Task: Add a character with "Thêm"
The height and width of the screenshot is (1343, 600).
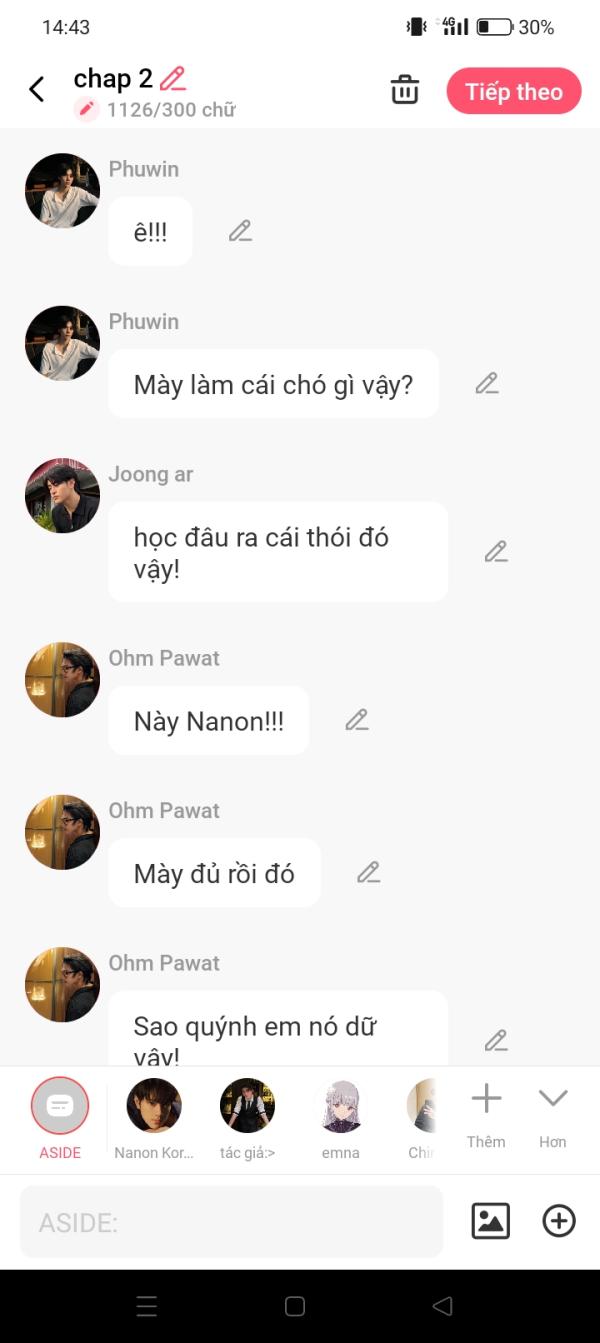Action: 486,1115
